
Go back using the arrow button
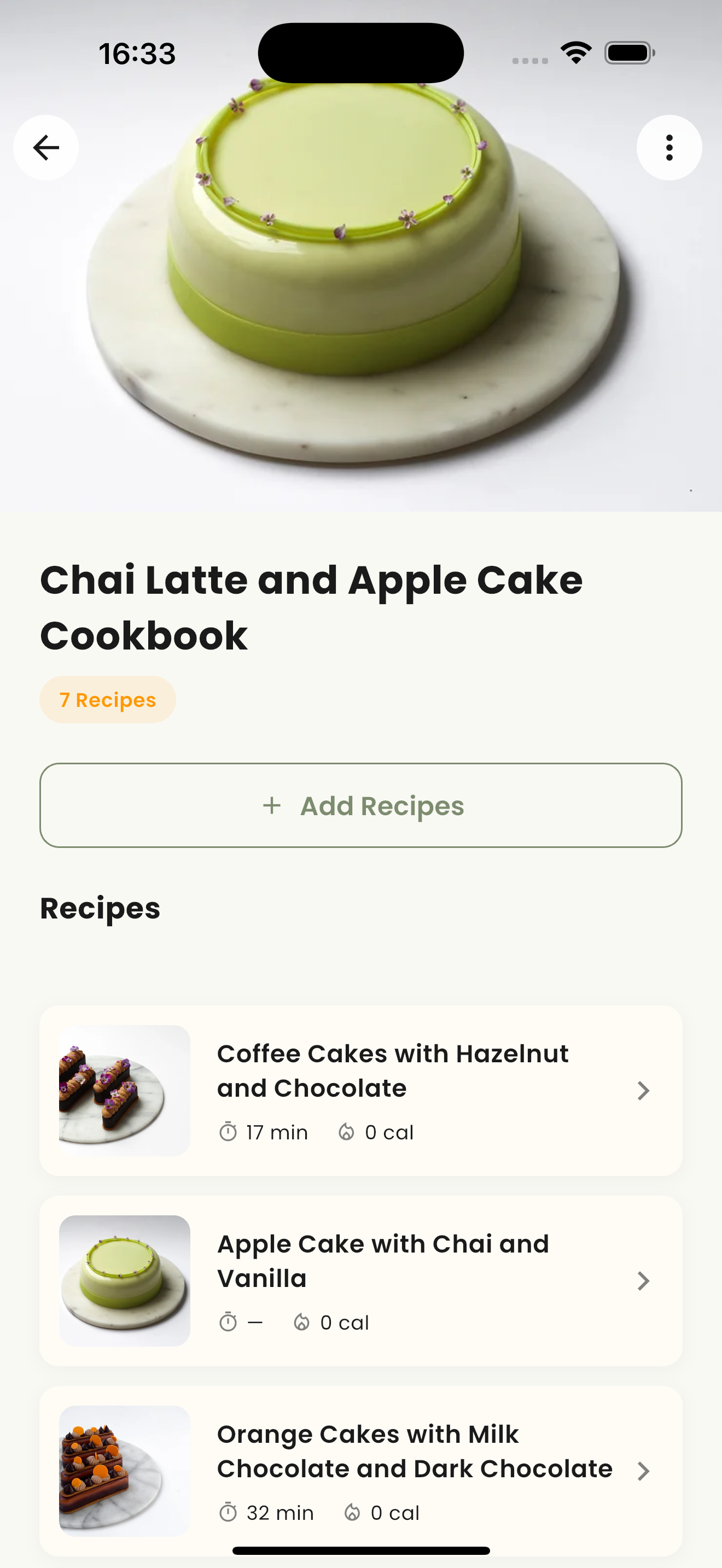45,147
